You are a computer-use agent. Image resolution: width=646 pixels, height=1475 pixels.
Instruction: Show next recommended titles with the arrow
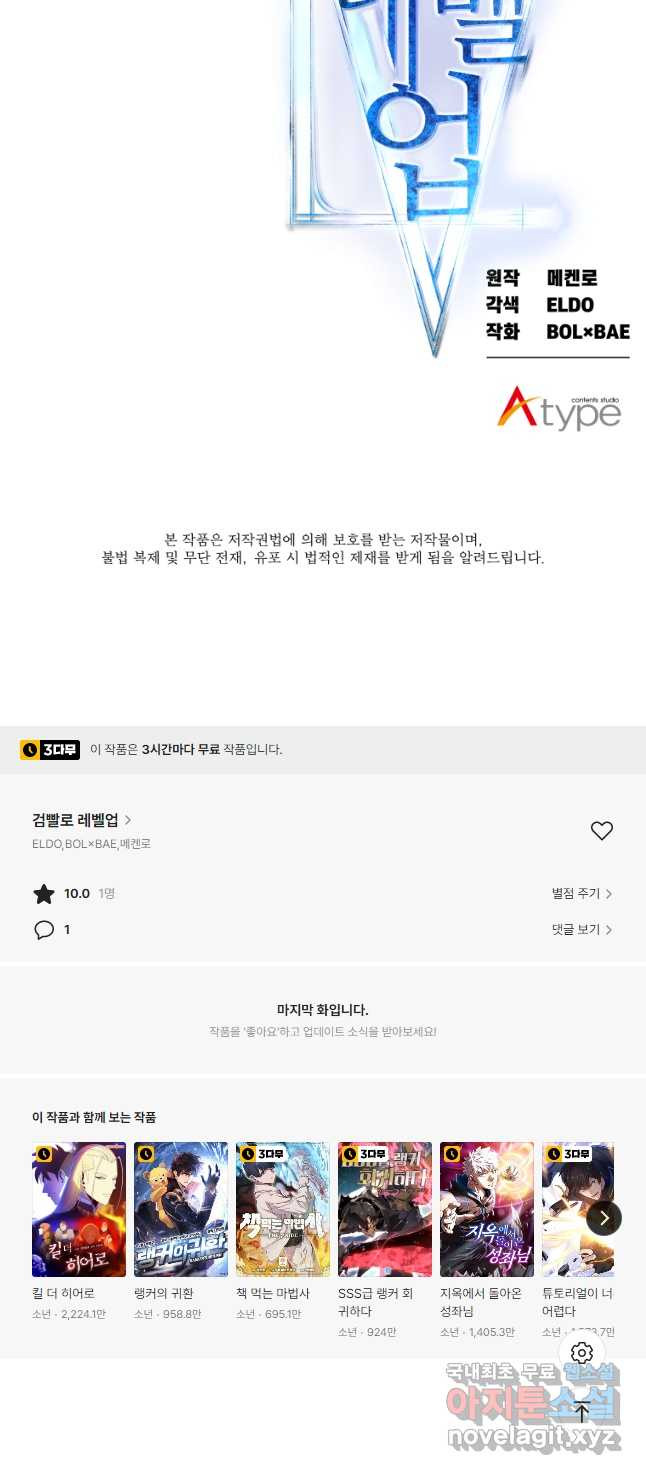coord(604,1218)
